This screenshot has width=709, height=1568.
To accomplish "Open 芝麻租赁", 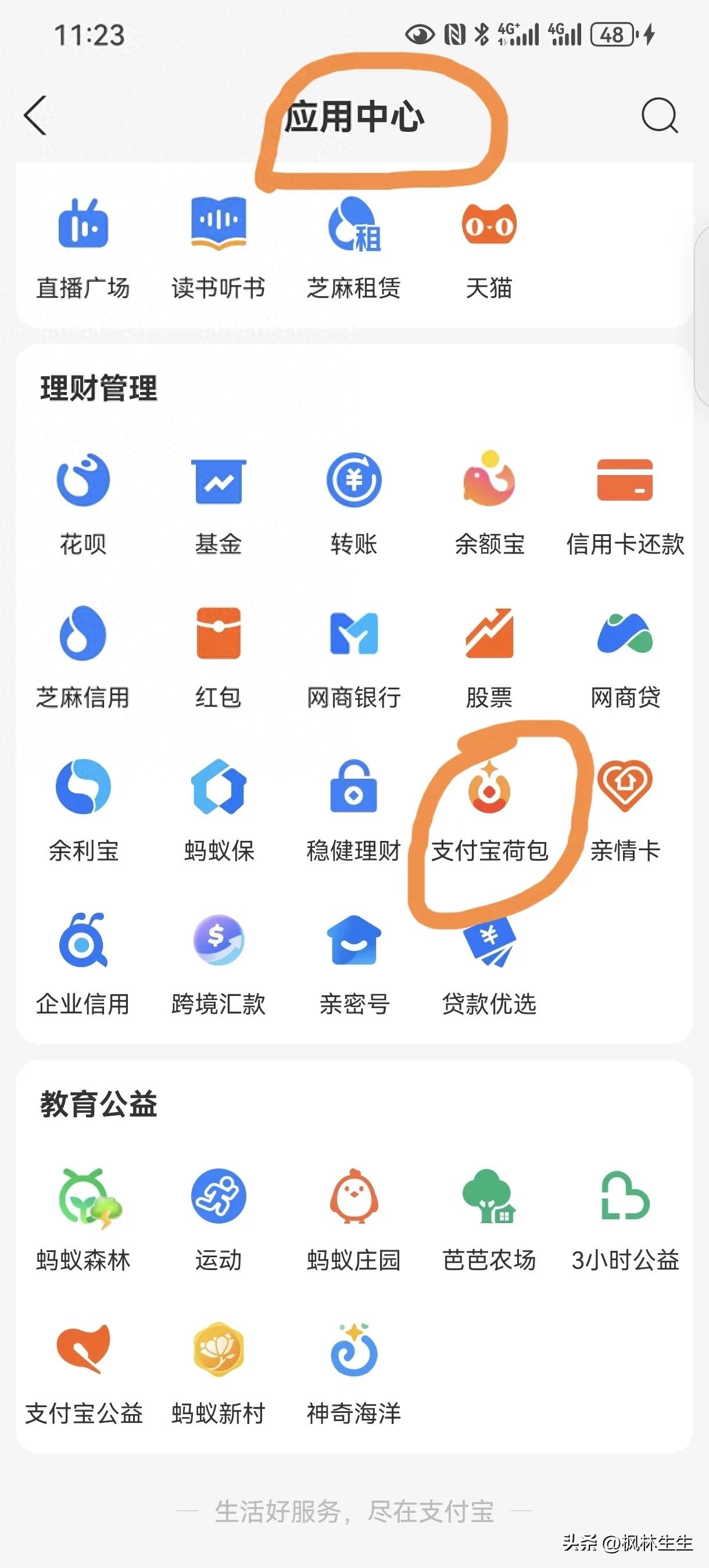I will (354, 225).
